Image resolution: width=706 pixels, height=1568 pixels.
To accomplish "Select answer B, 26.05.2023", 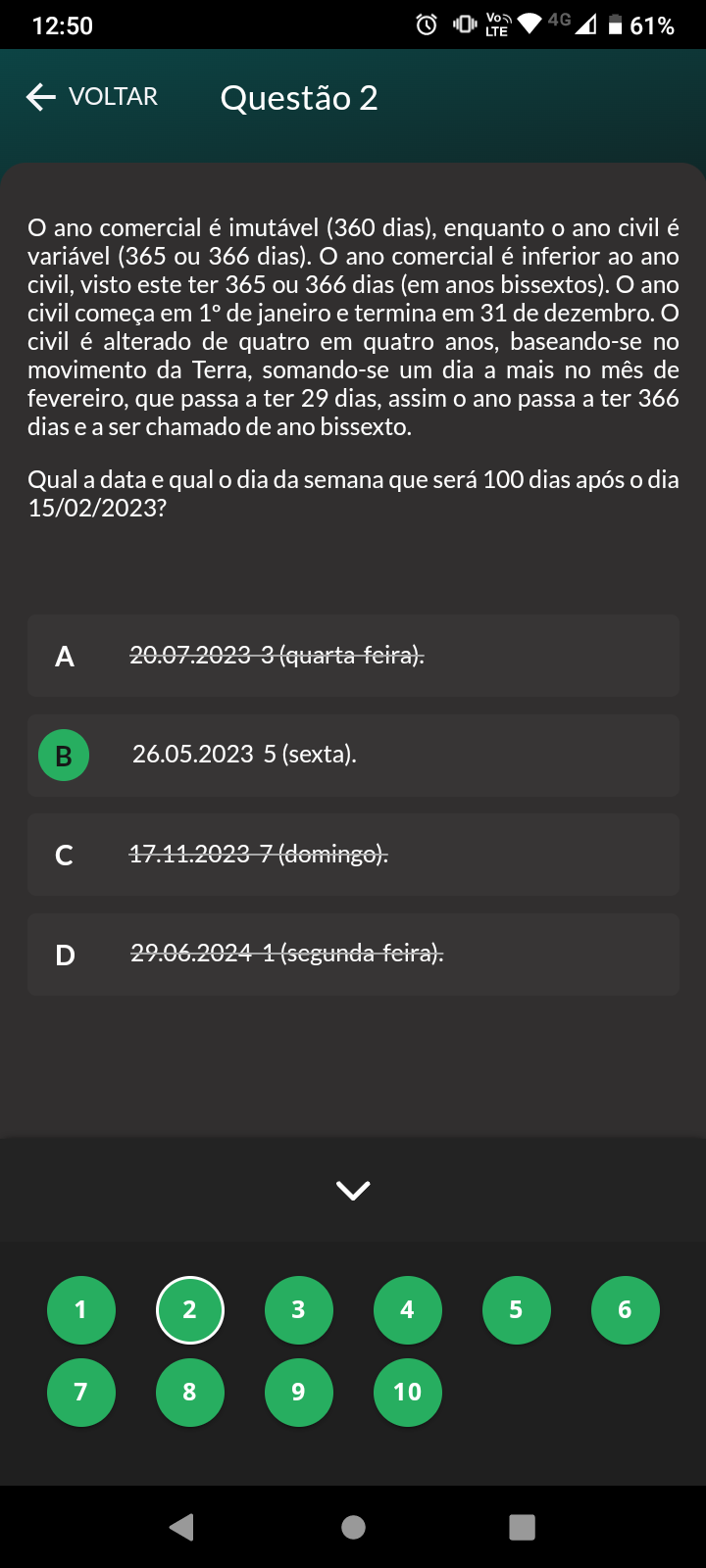I will pyautogui.click(x=353, y=756).
